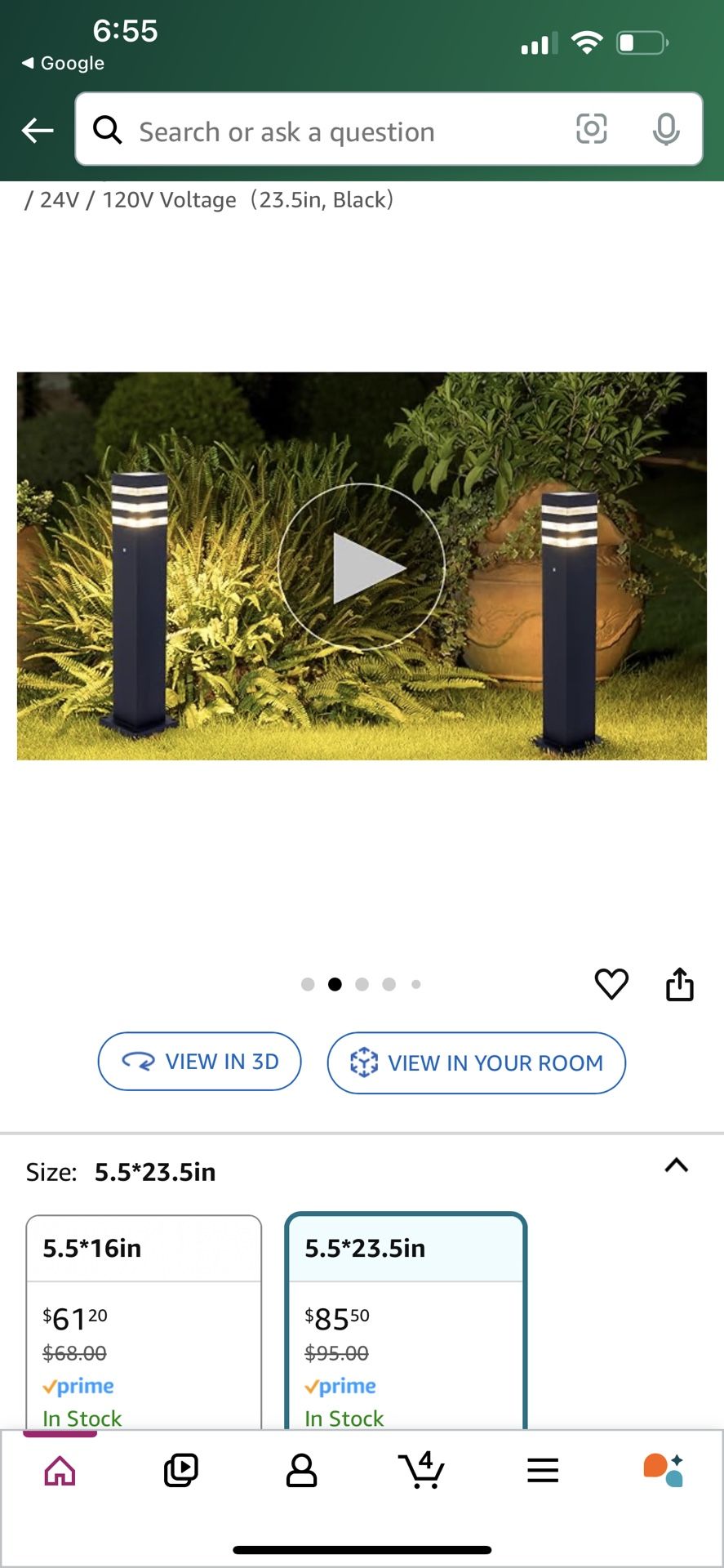Viewport: 724px width, 1568px height.
Task: Go back using the arrow beside the search bar
Action: click(37, 130)
